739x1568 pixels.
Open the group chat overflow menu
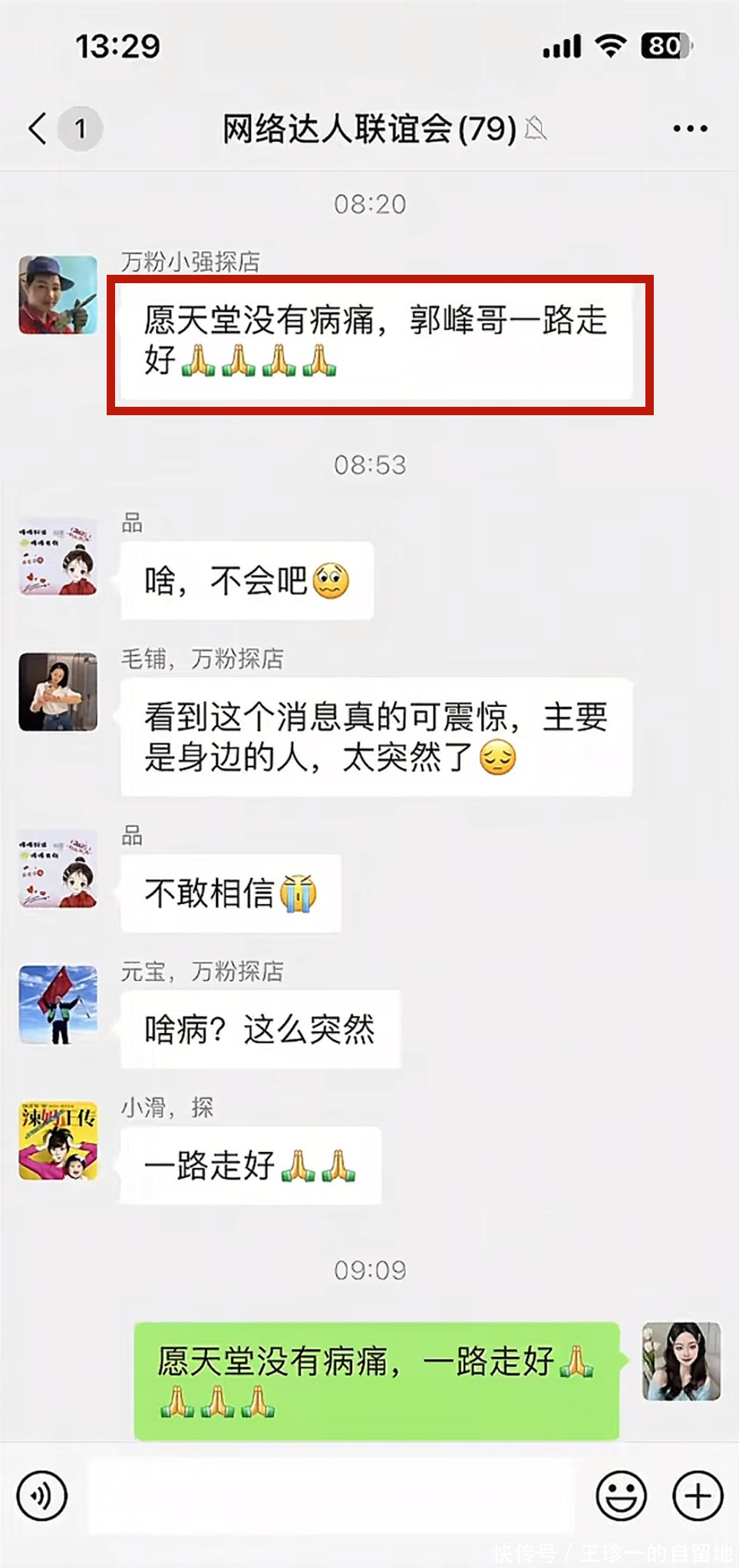(x=689, y=128)
